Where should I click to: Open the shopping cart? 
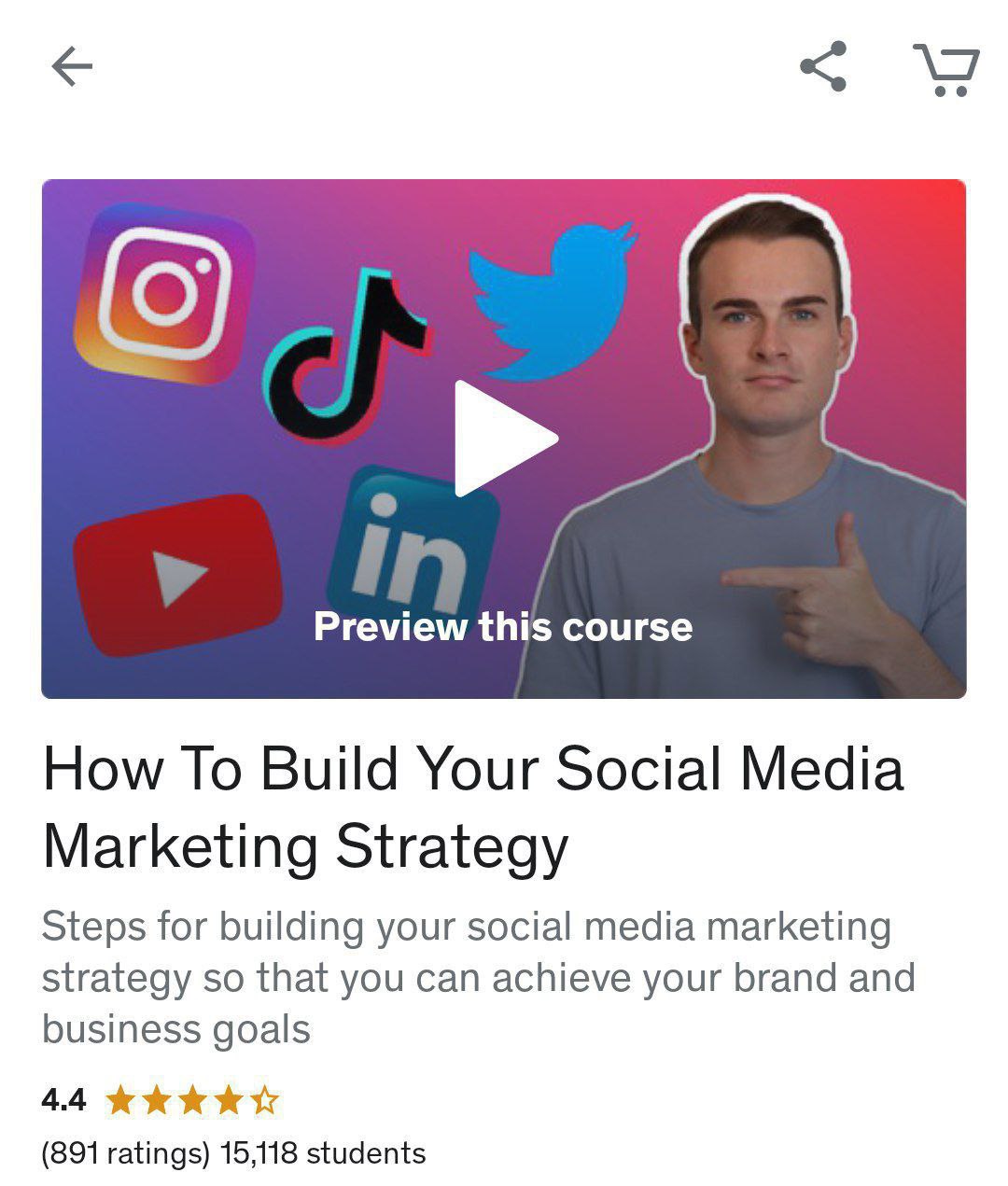click(946, 69)
